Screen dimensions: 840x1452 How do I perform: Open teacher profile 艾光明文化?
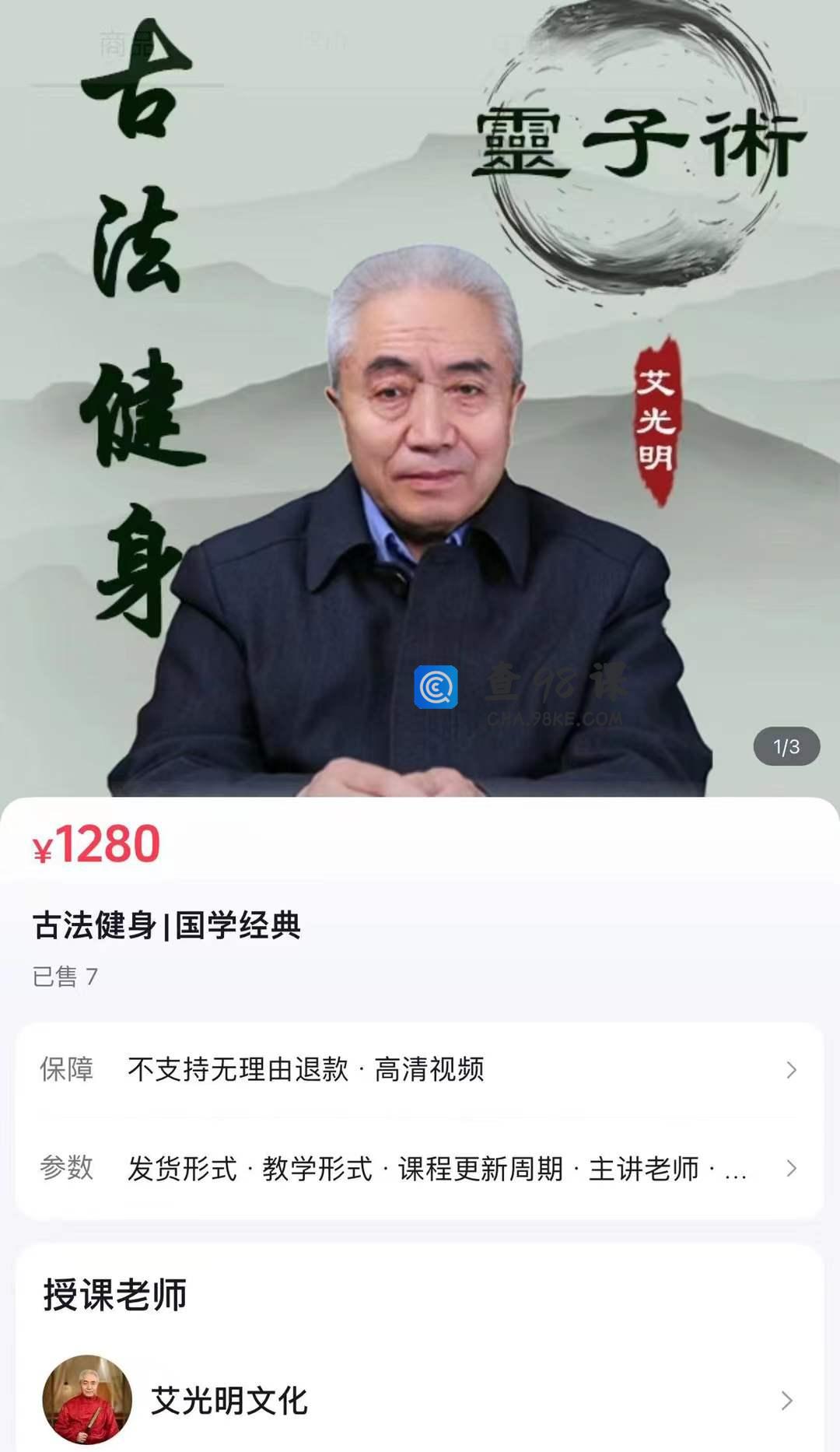click(x=420, y=1401)
